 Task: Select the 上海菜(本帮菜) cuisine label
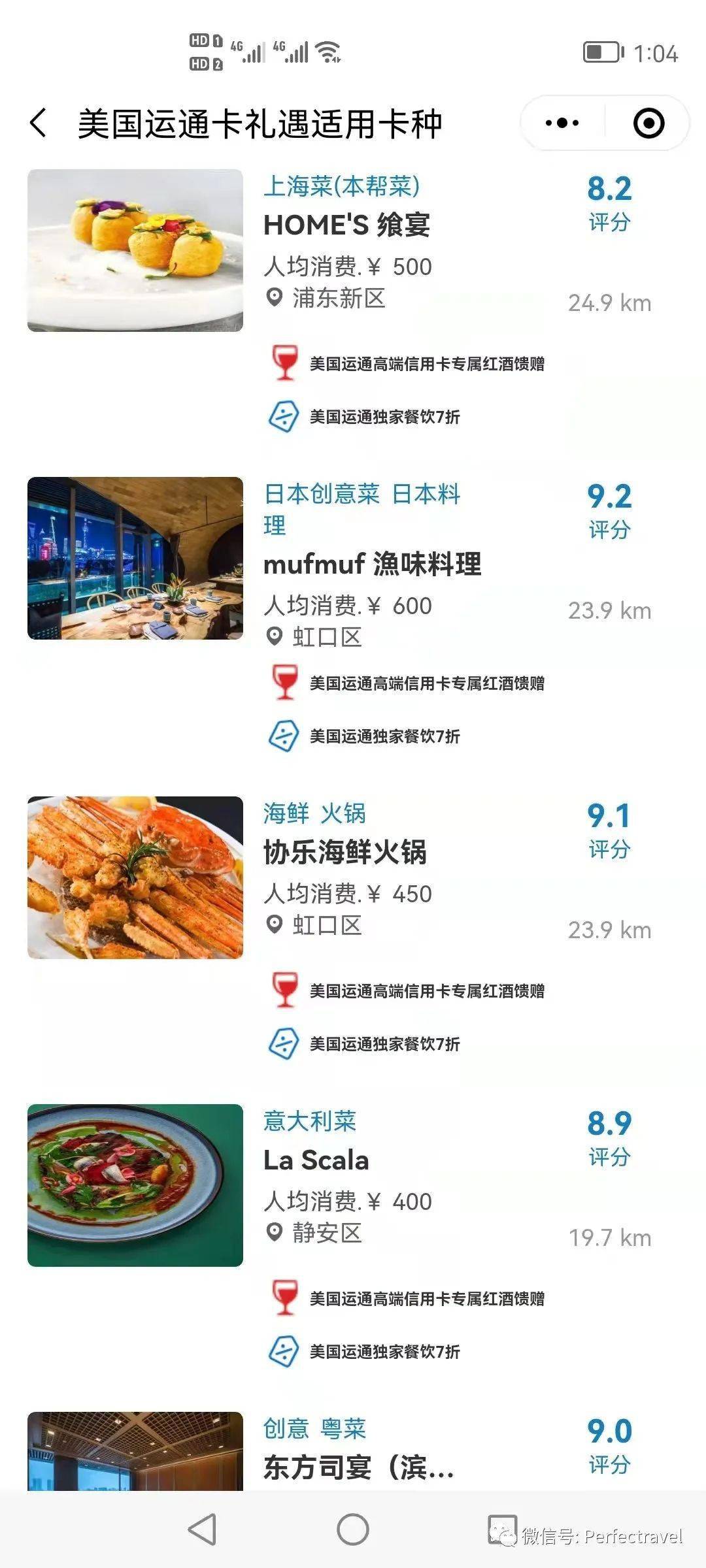coord(343,186)
